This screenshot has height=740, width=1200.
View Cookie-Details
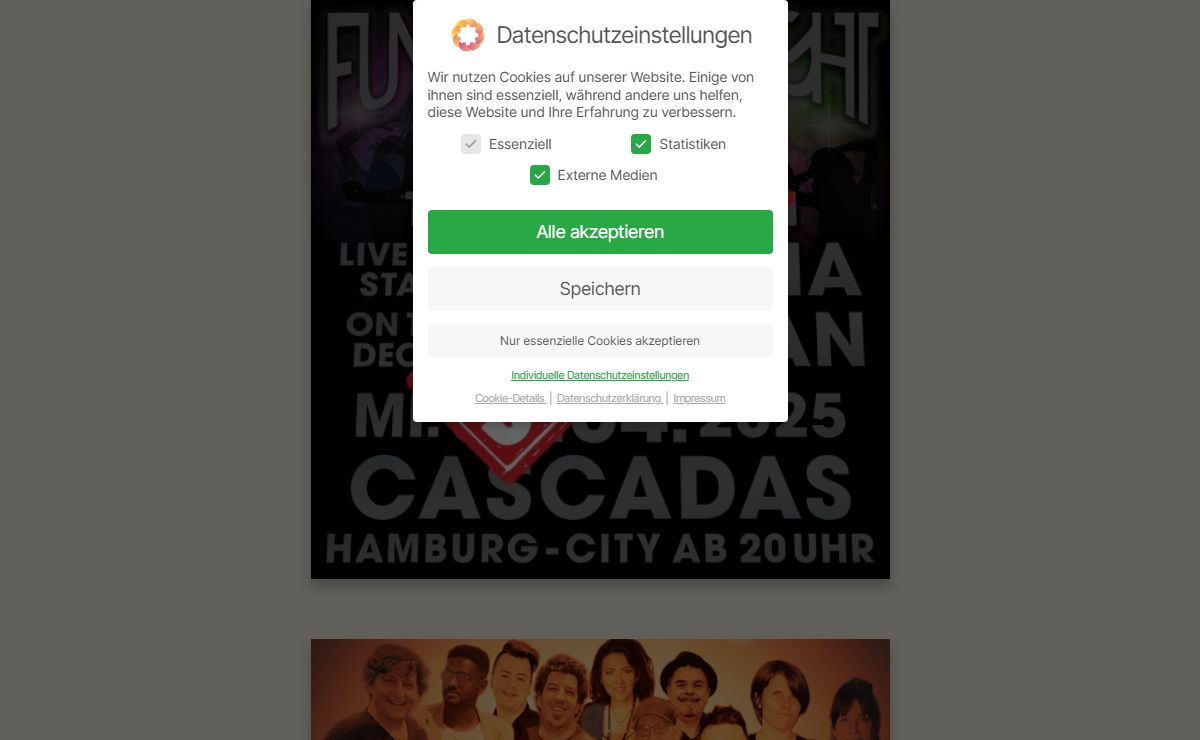click(x=510, y=398)
